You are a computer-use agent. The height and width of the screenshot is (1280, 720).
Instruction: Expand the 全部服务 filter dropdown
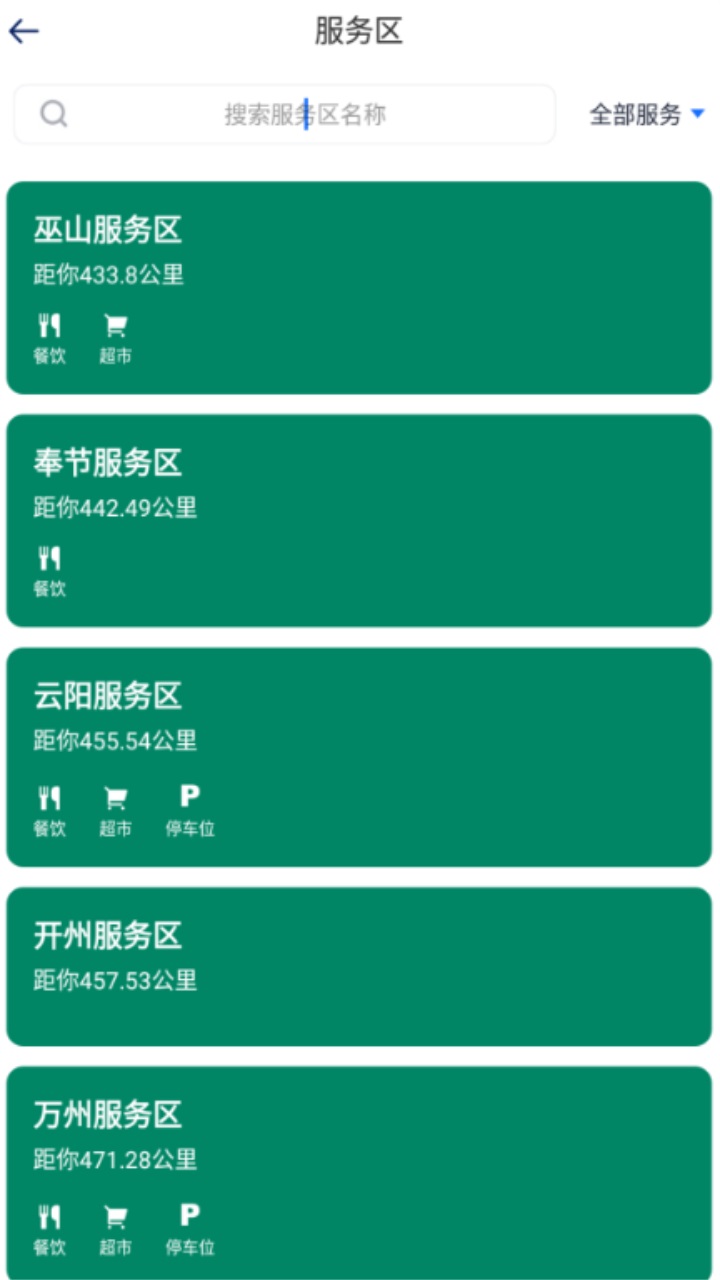pos(647,114)
